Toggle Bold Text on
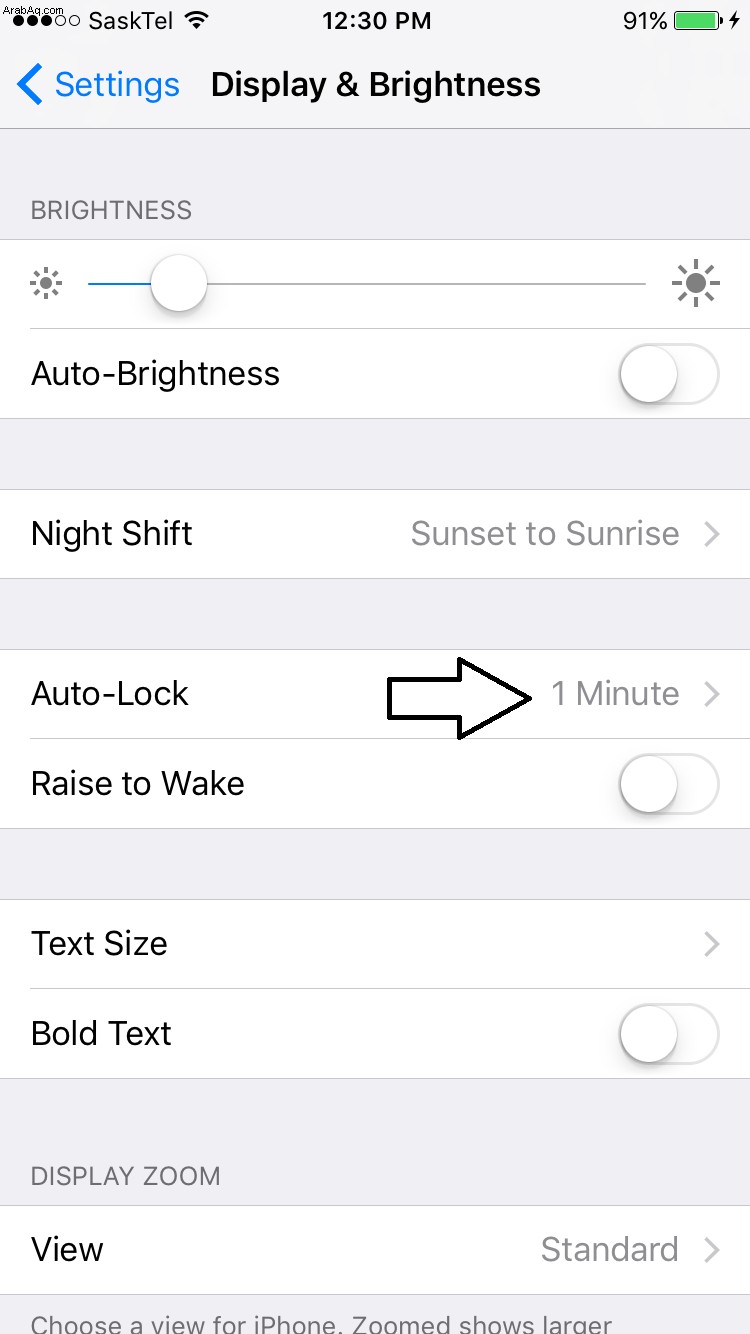Viewport: 750px width, 1334px height. [668, 1034]
